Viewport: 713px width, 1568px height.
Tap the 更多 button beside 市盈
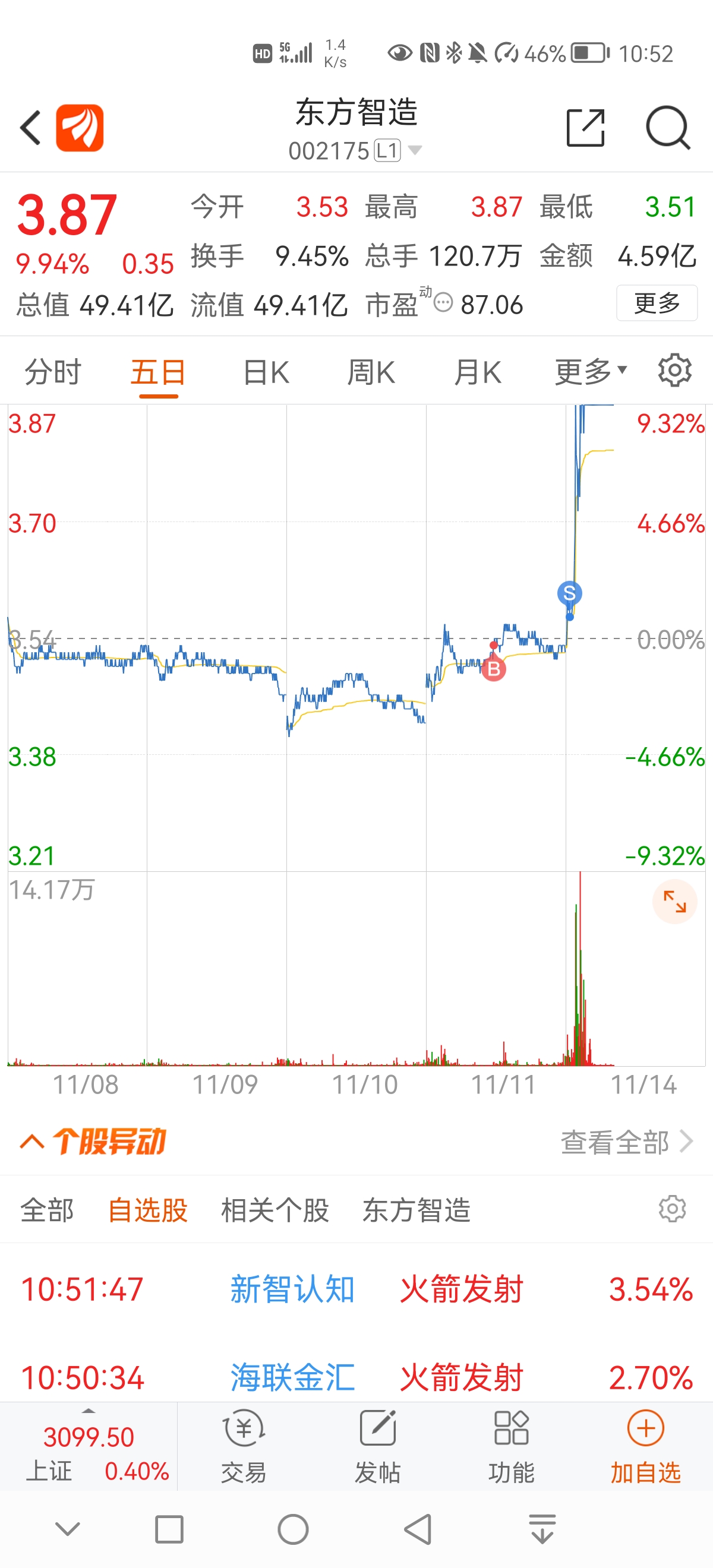[657, 303]
